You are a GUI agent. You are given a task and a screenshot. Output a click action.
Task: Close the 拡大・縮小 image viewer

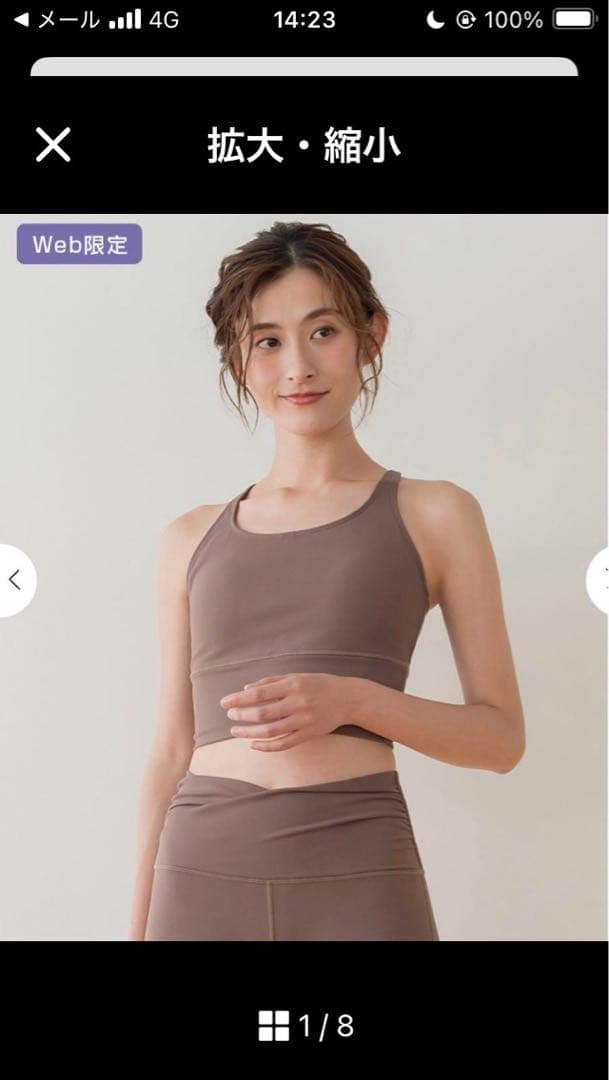click(x=53, y=145)
